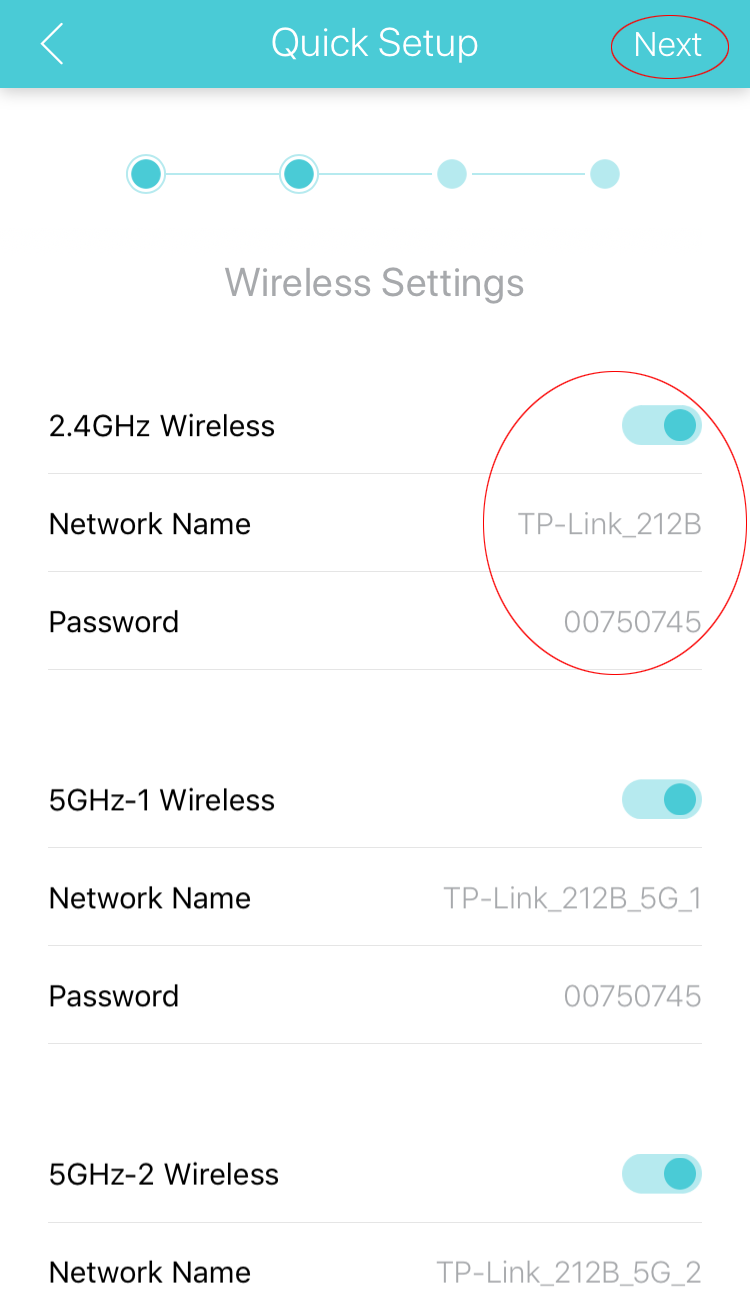The width and height of the screenshot is (750, 1294).
Task: Turn off 5GHz-1 Wireless
Action: click(661, 800)
